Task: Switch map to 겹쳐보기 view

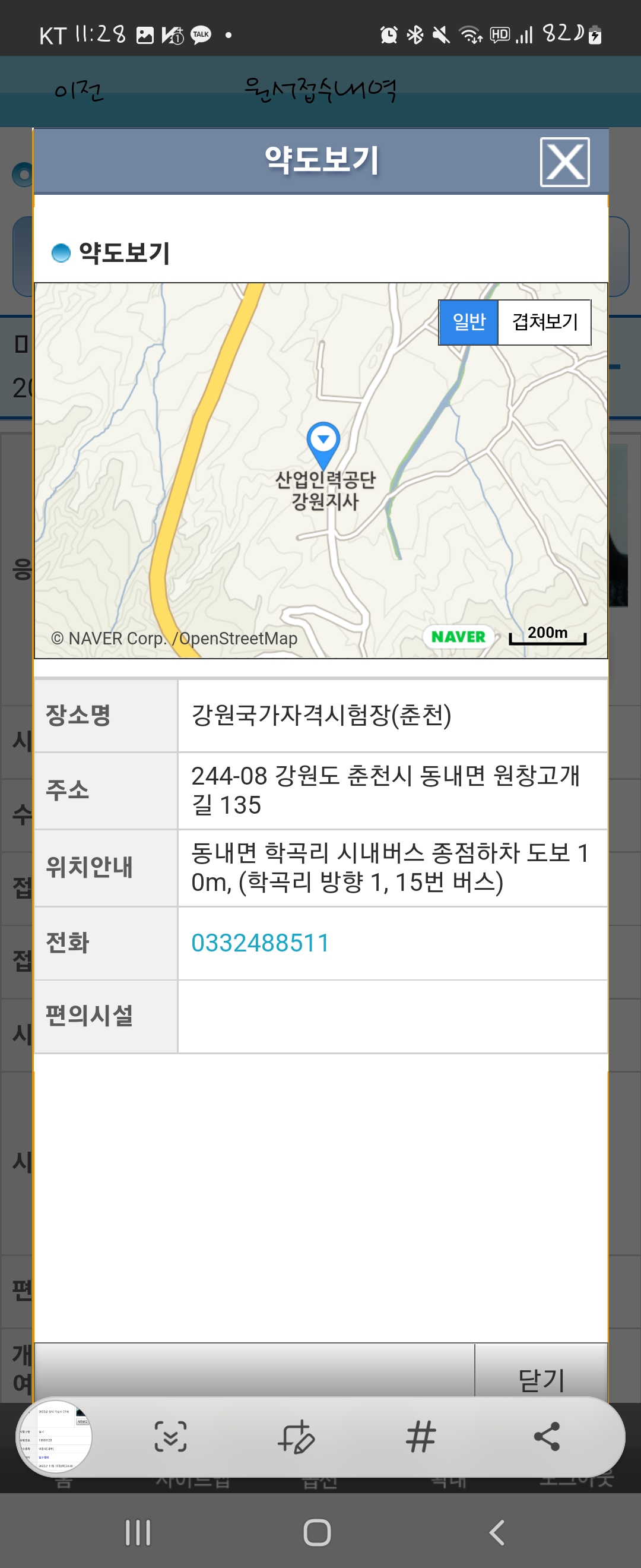Action: 544,322
